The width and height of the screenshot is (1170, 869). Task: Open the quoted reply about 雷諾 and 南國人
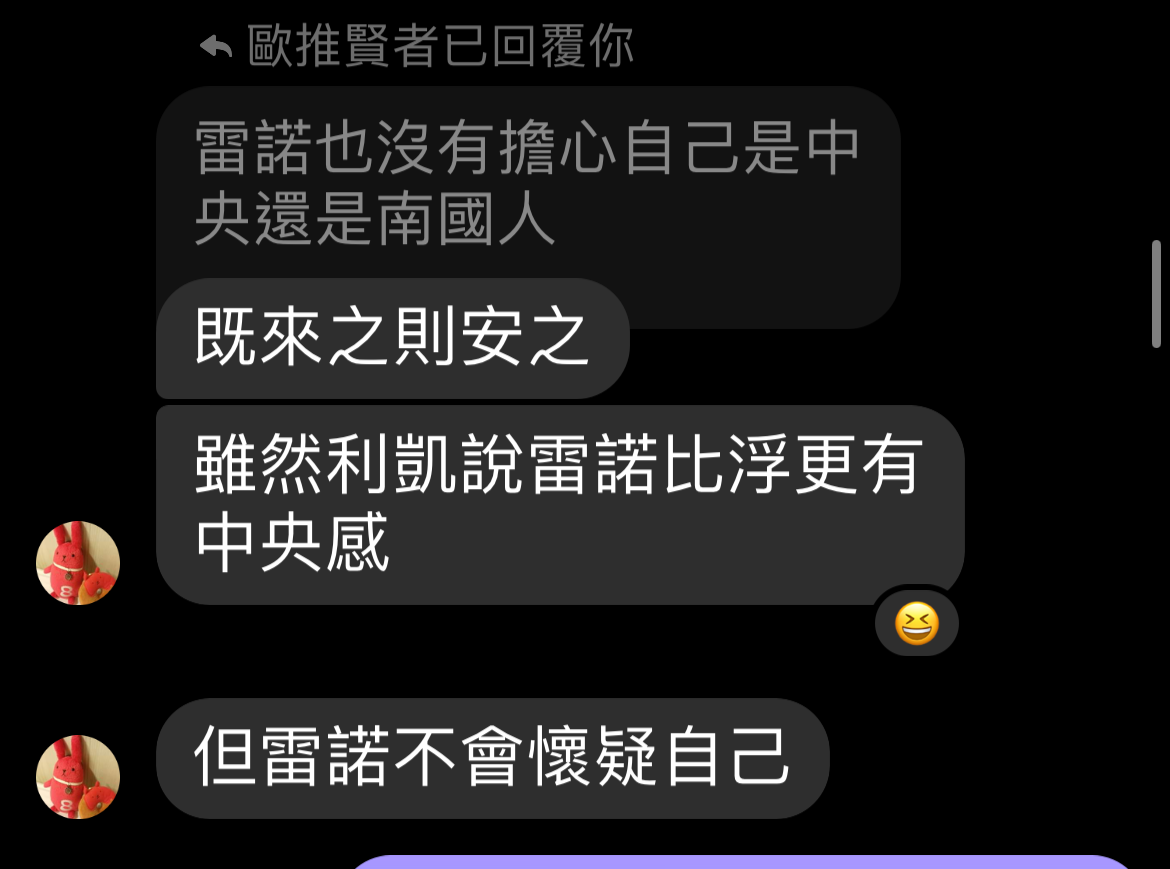tap(527, 185)
